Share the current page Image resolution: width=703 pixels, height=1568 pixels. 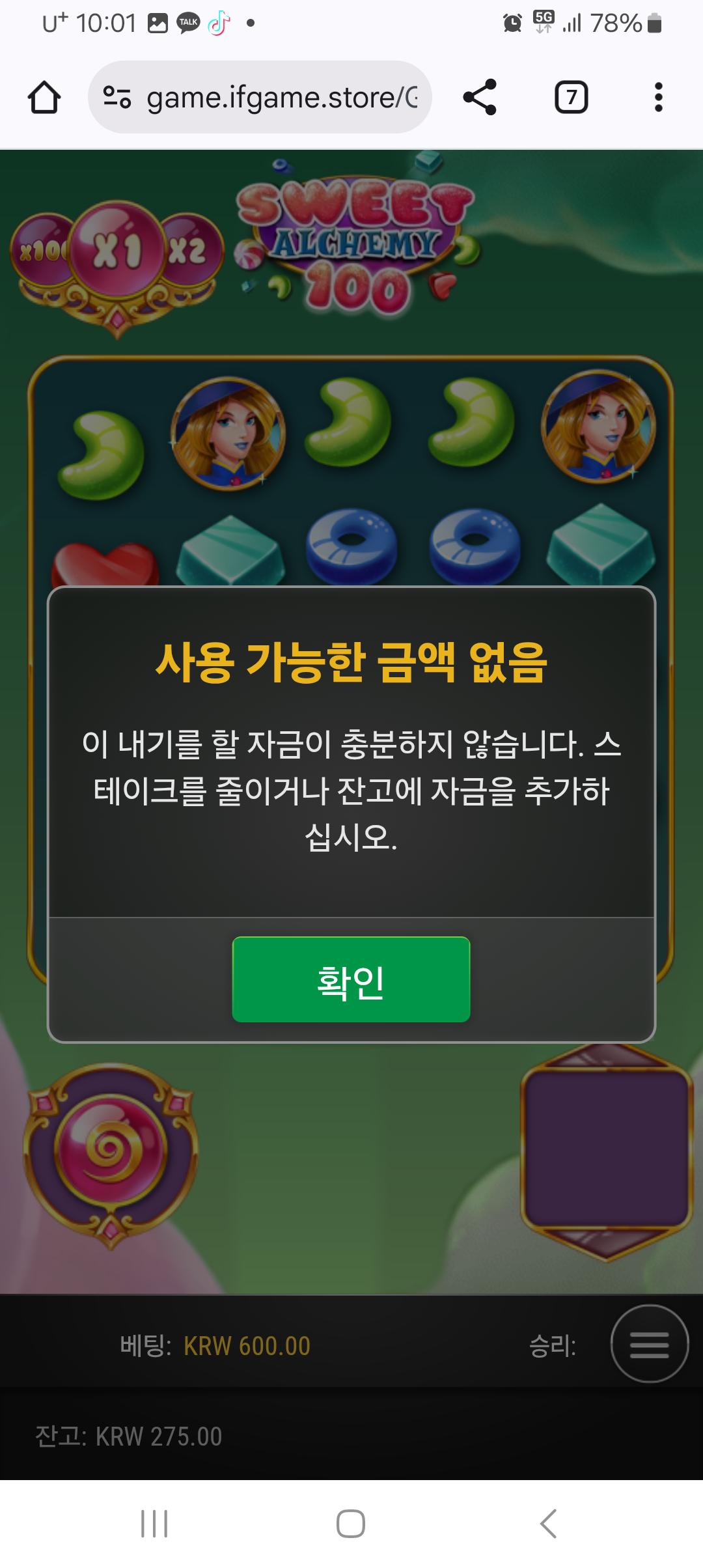480,98
